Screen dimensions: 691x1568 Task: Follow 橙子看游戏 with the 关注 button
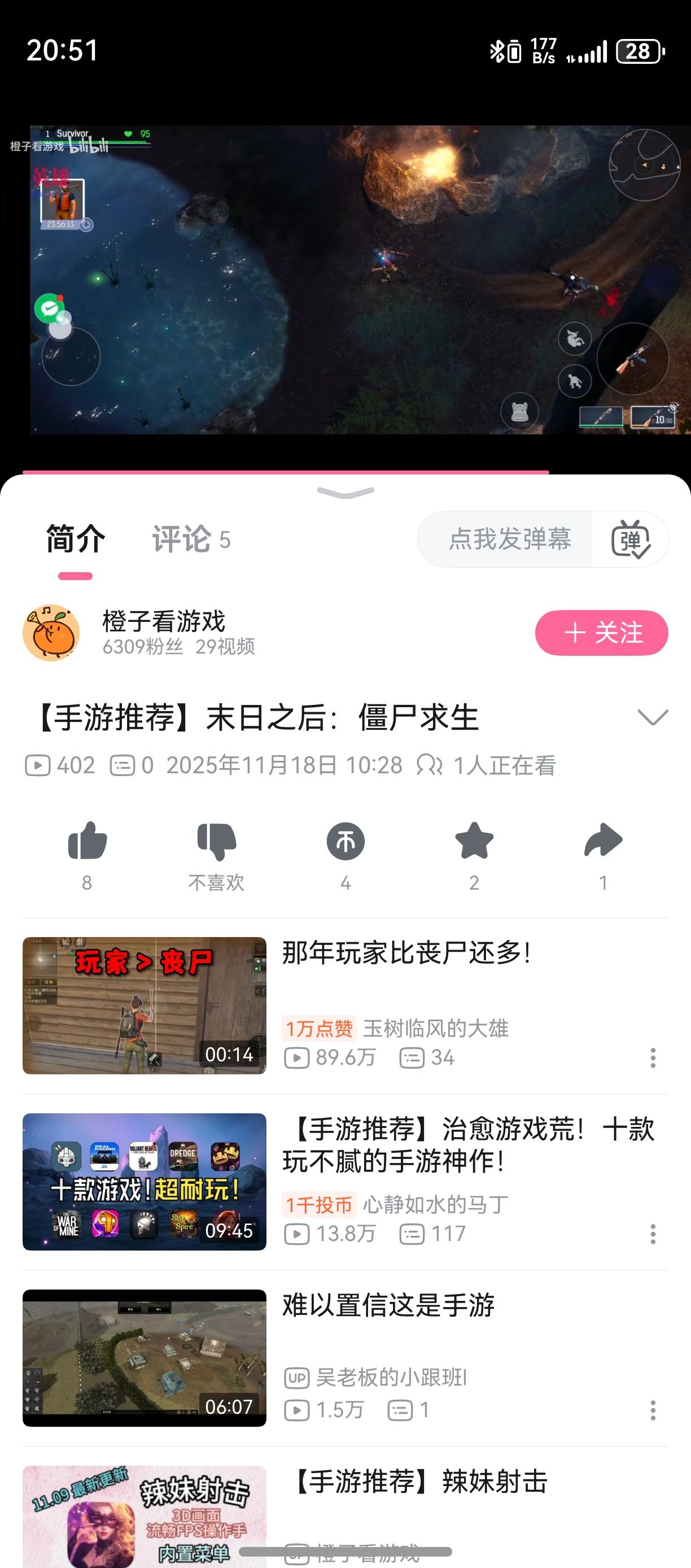point(601,633)
